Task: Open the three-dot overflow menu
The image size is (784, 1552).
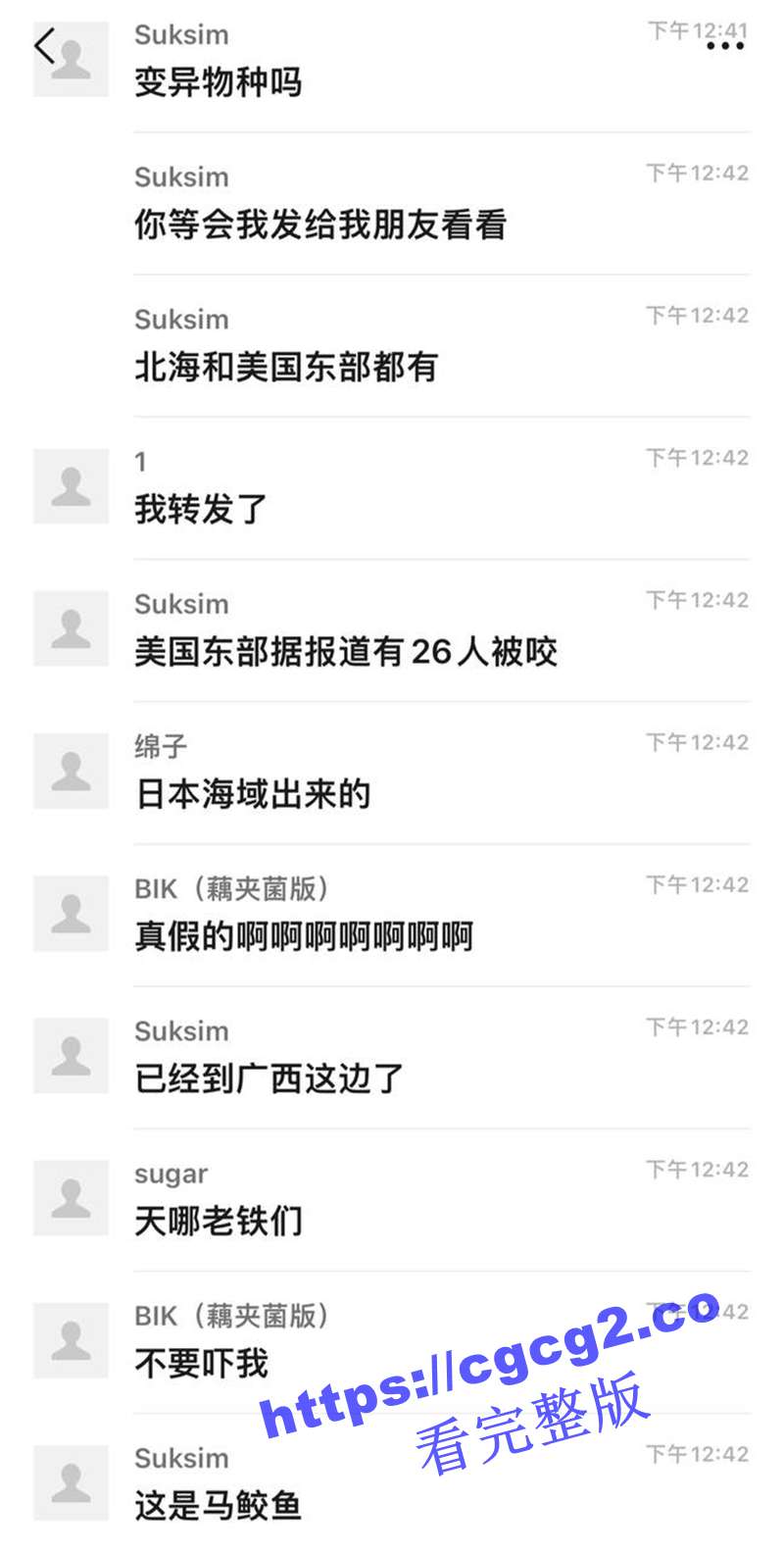Action: (725, 46)
